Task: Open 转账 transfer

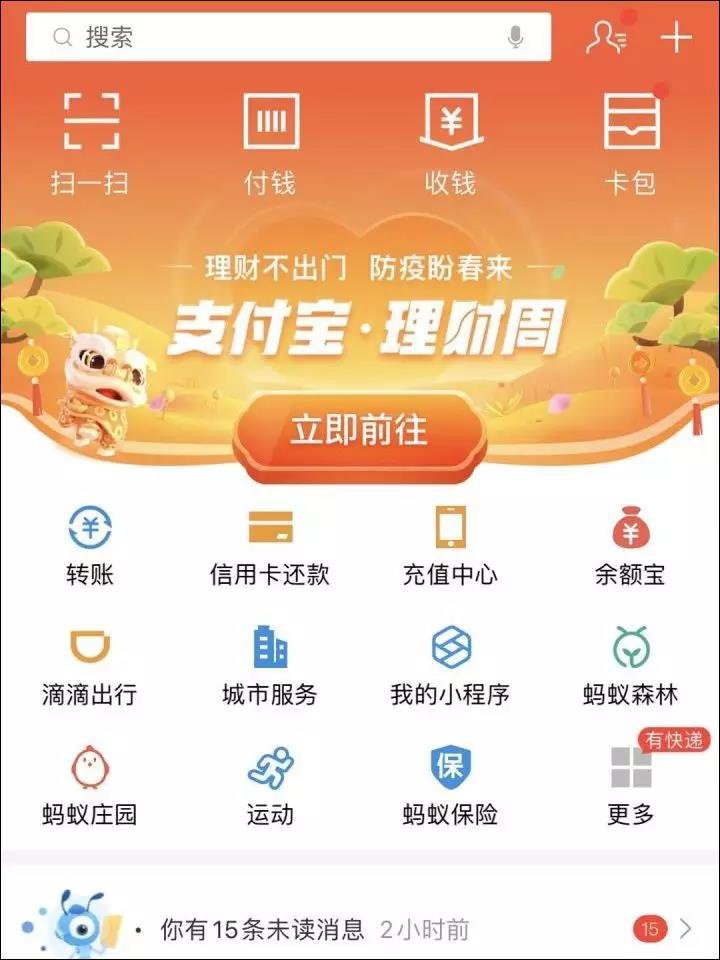Action: pos(90,545)
